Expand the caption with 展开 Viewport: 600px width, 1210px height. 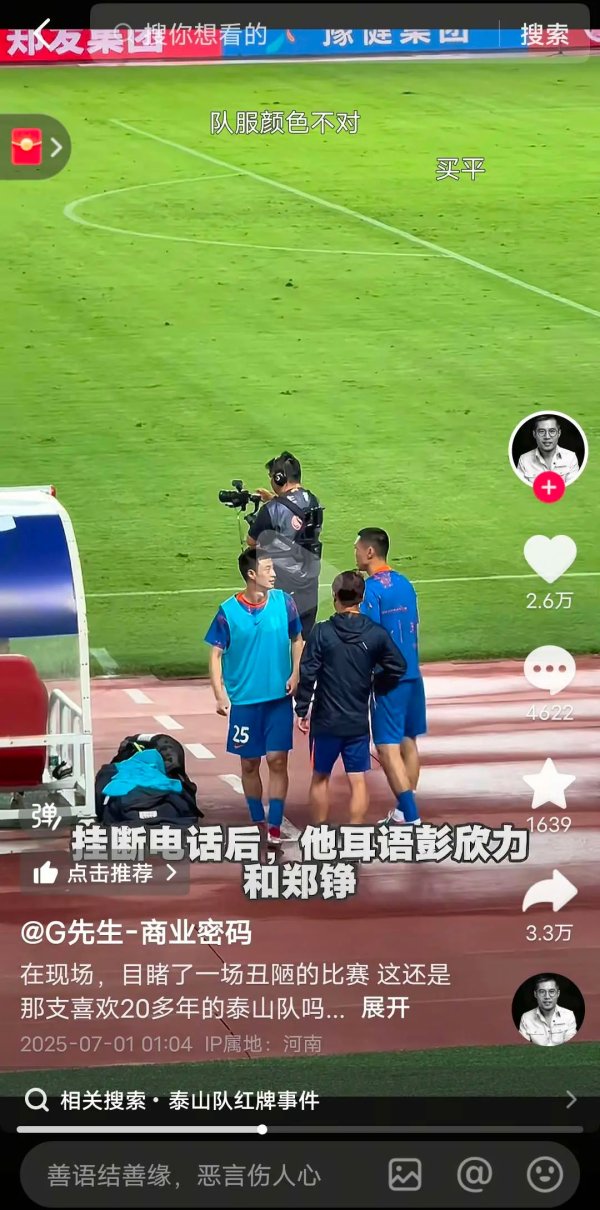click(385, 1008)
